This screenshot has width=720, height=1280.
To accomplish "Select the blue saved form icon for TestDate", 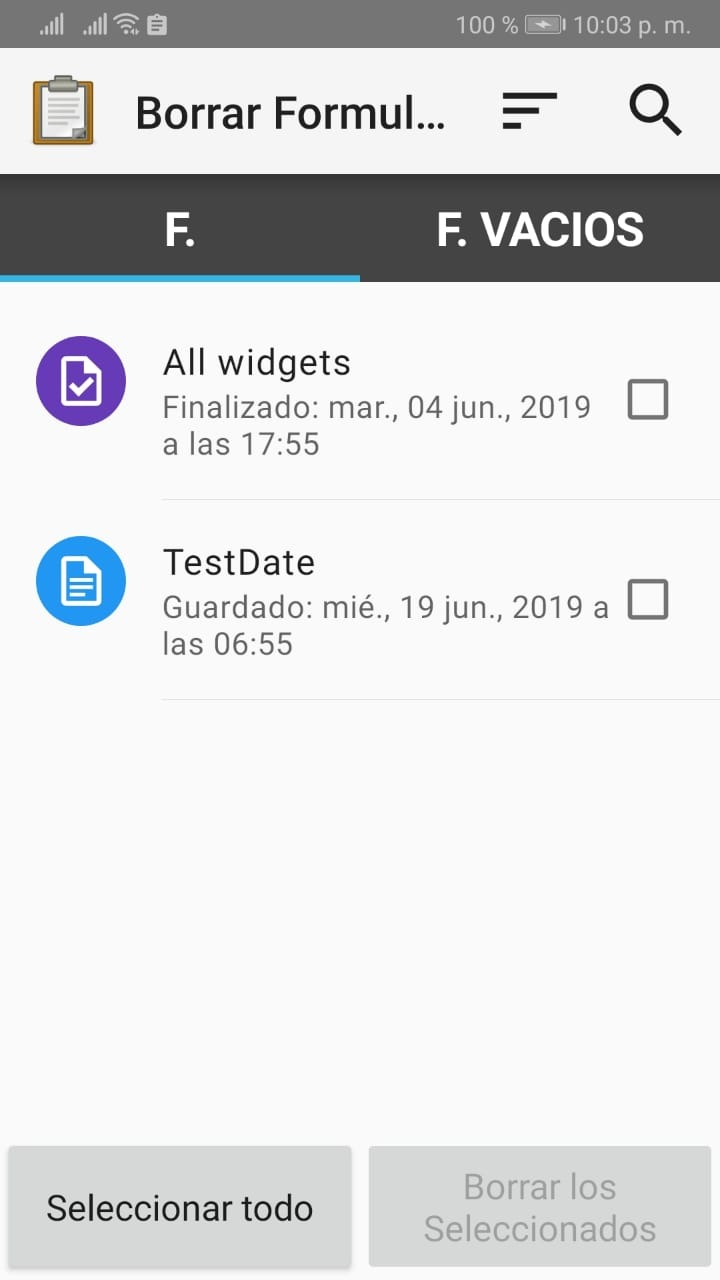I will (x=81, y=581).
